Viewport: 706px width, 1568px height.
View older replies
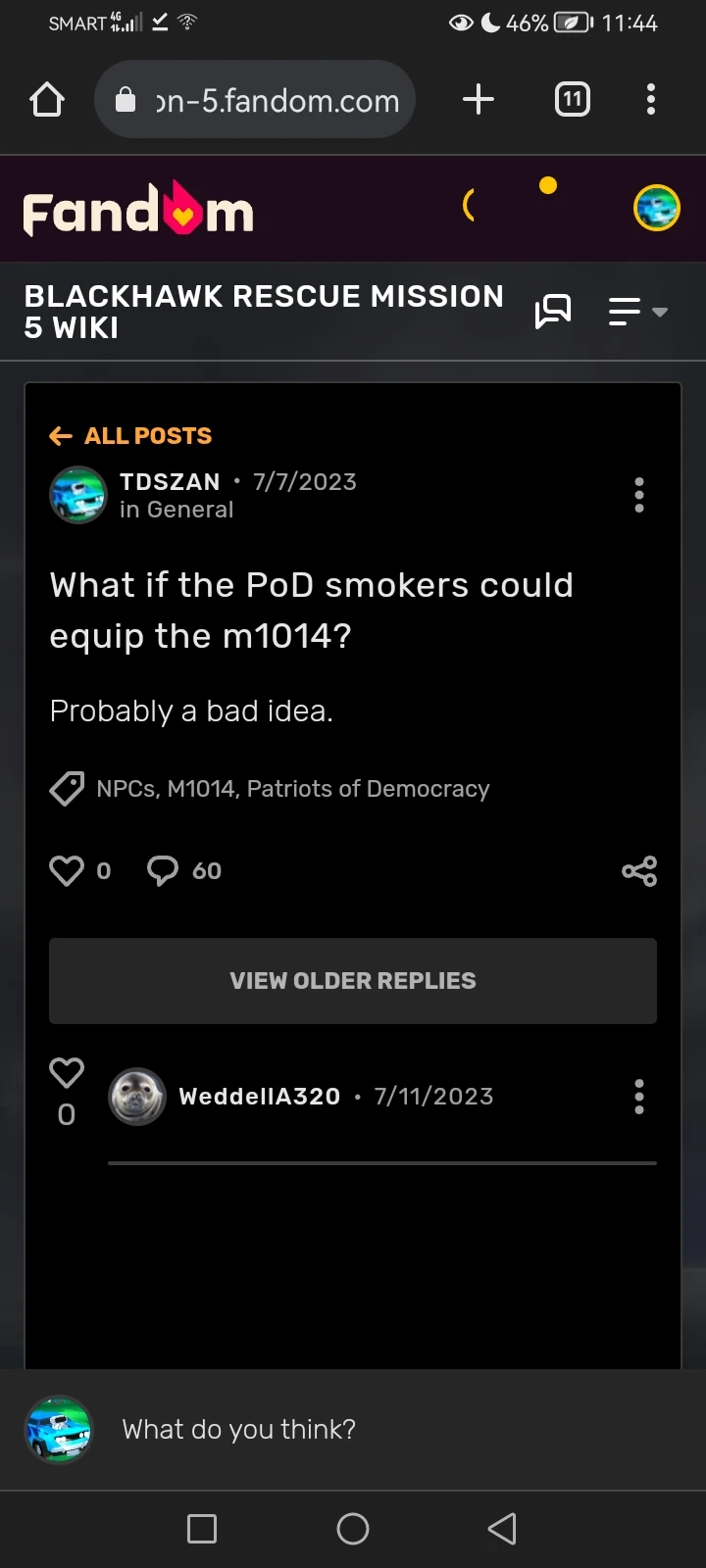click(x=353, y=981)
